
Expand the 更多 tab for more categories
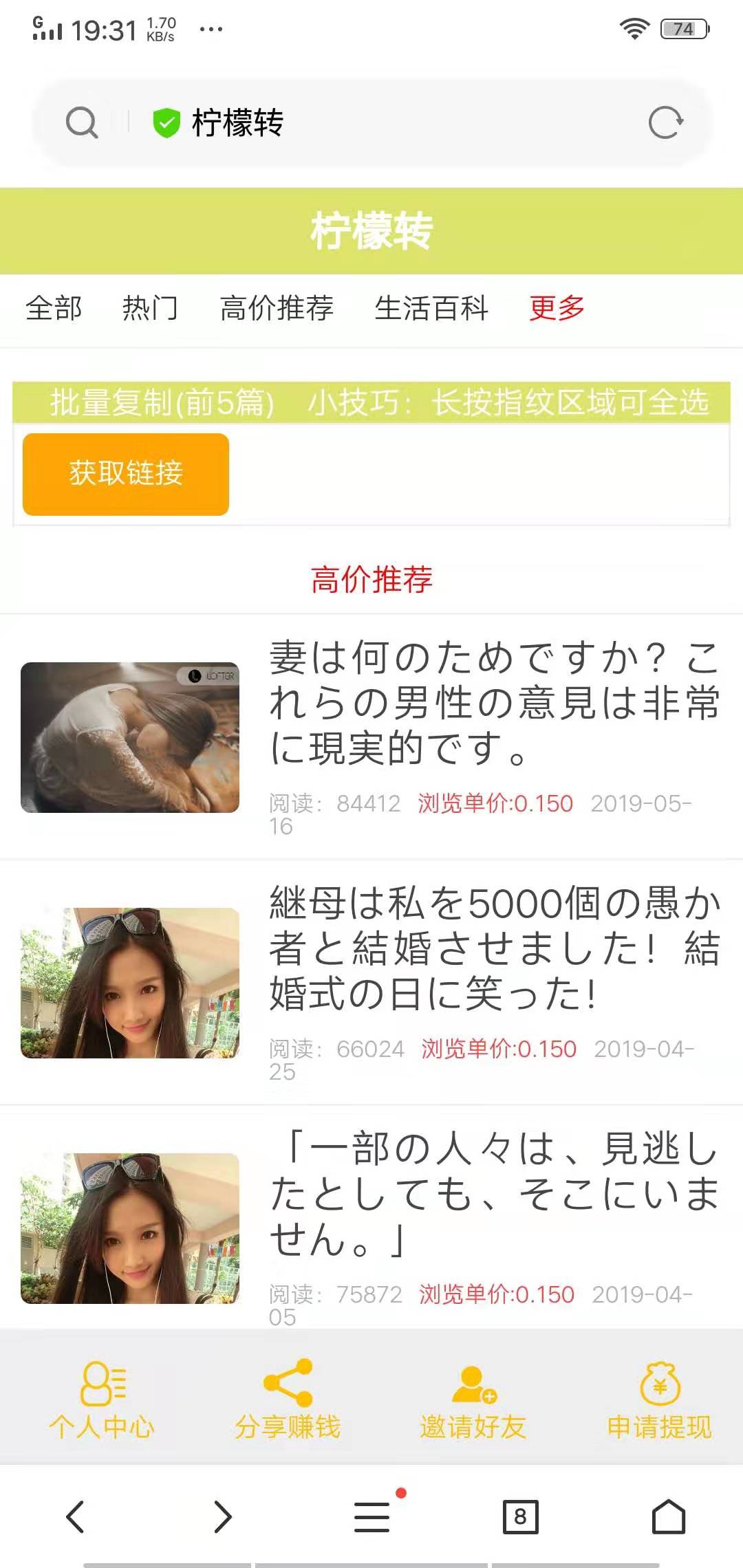(556, 309)
